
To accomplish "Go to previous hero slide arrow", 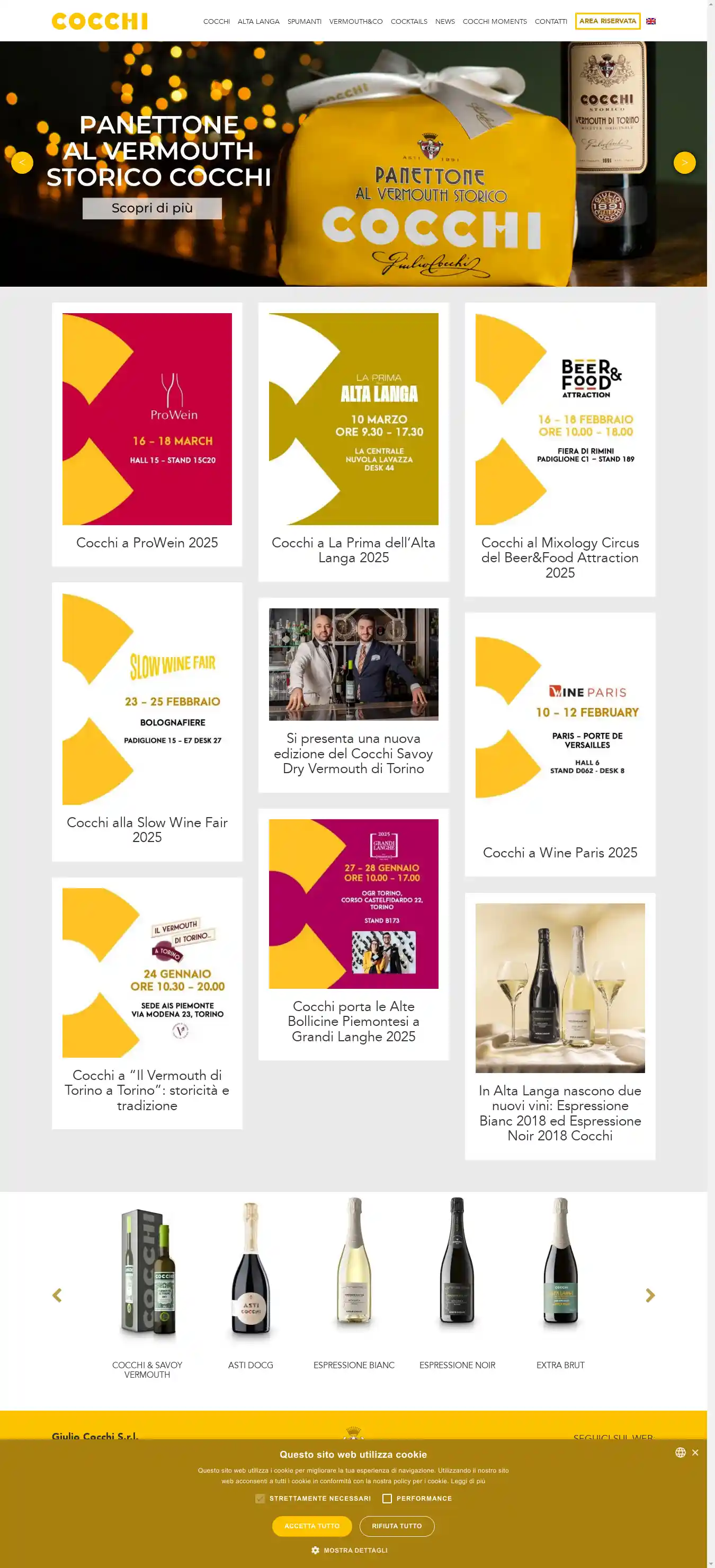I will coord(22,163).
